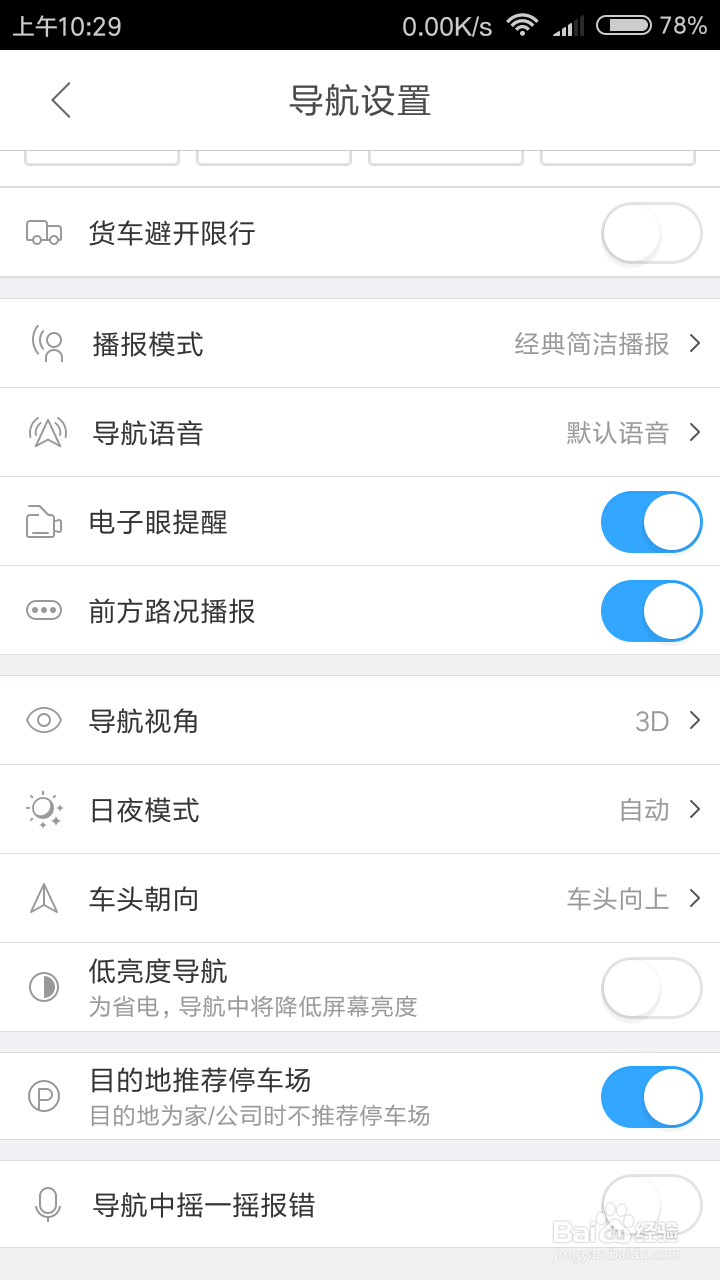Enable the 货车避开限行 switch
The width and height of the screenshot is (720, 1280).
651,233
